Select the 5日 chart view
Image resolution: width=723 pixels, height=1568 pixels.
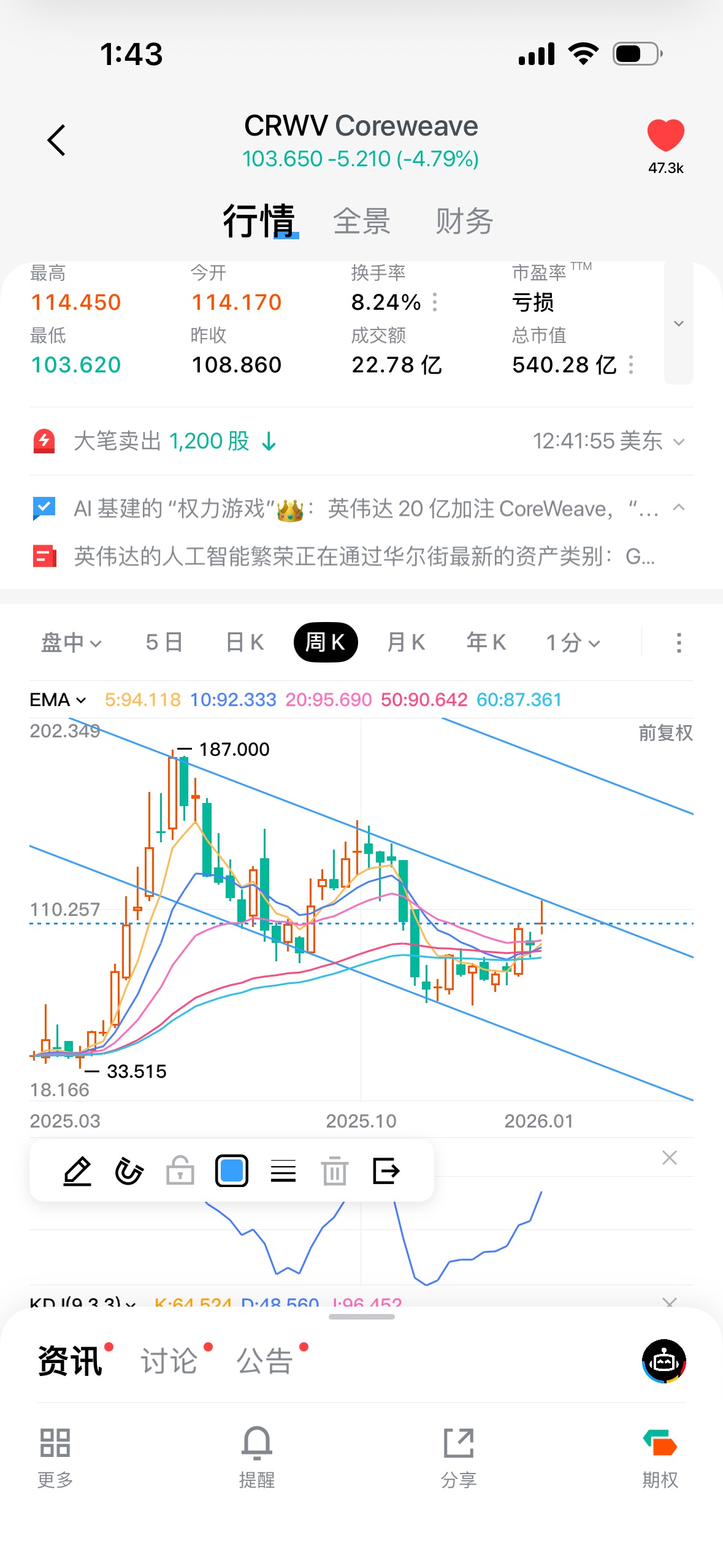coord(164,642)
